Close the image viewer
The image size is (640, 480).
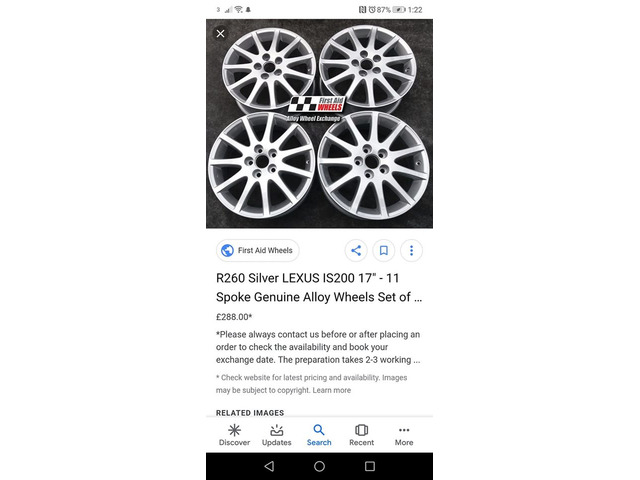(220, 33)
